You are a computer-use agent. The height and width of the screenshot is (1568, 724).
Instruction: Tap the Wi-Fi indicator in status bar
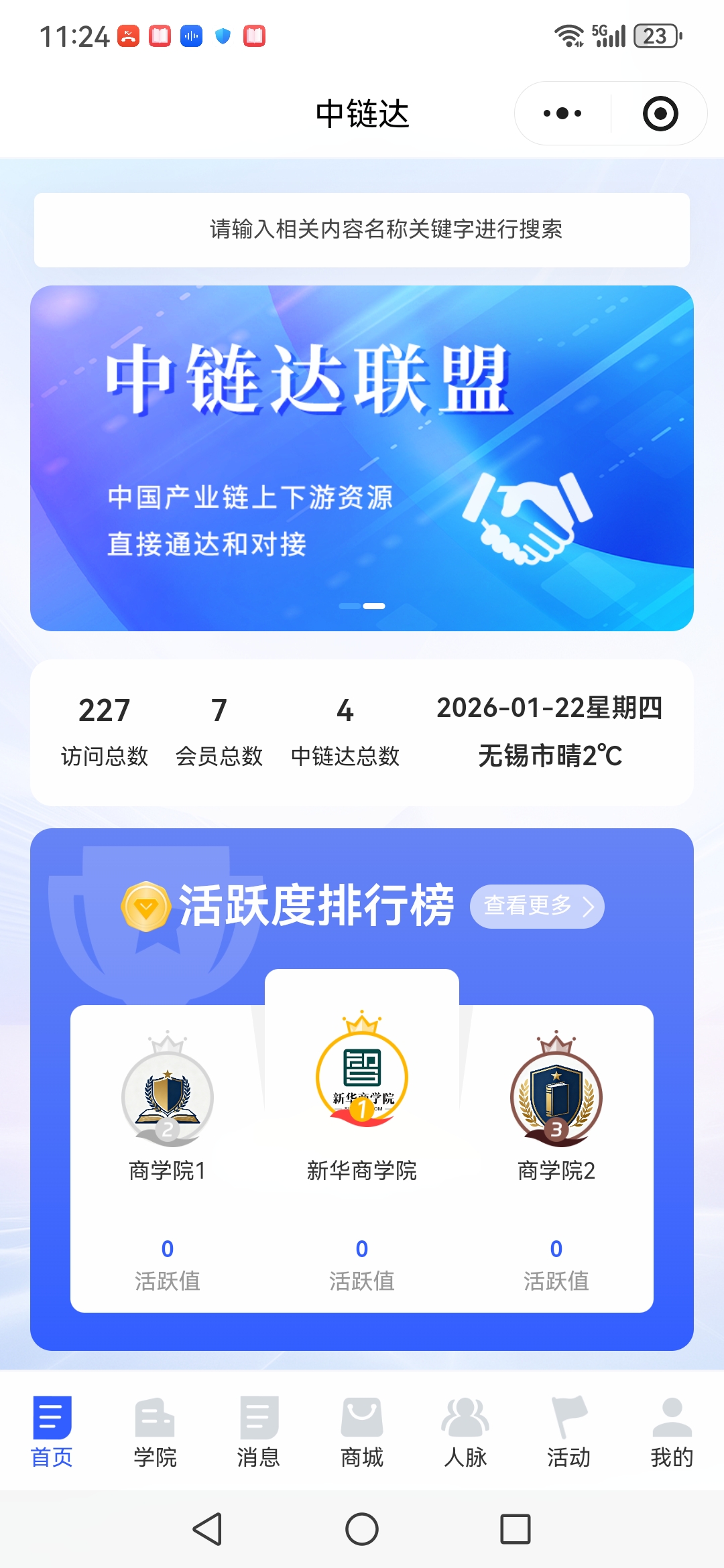(567, 37)
